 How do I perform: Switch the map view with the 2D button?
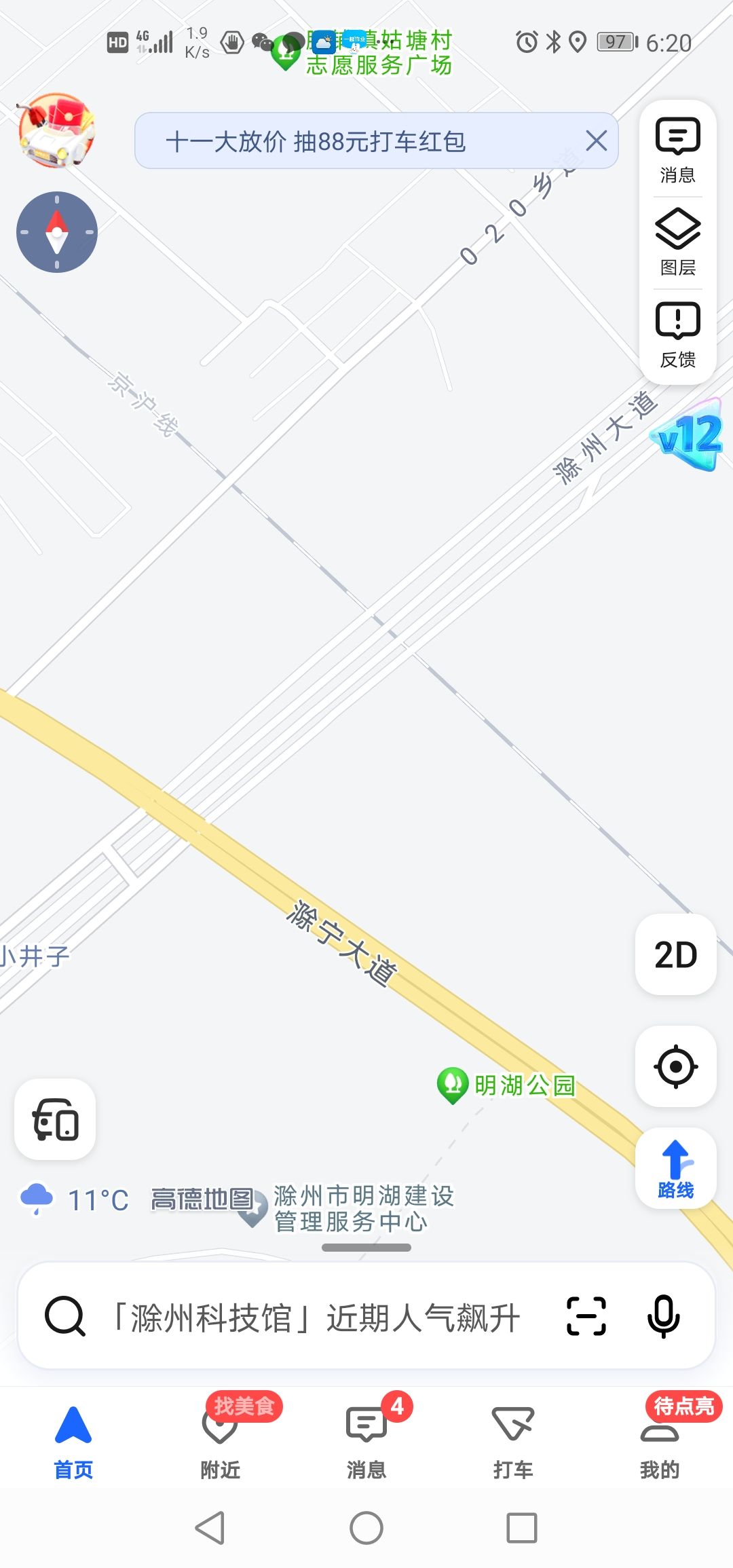coord(675,954)
